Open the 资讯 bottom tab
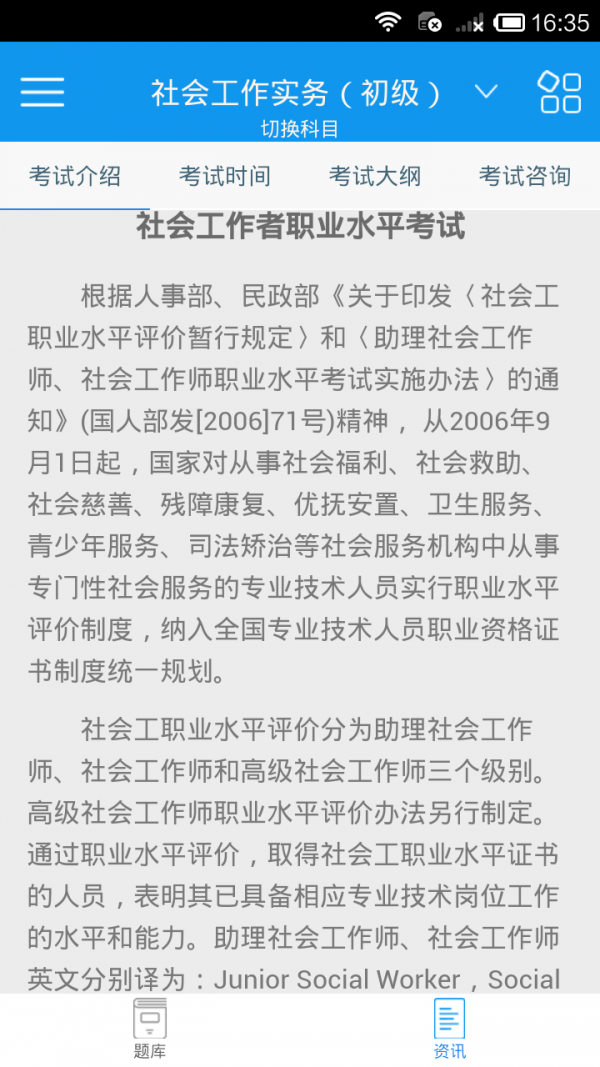Screen dimensions: 600x1067 [449, 1029]
